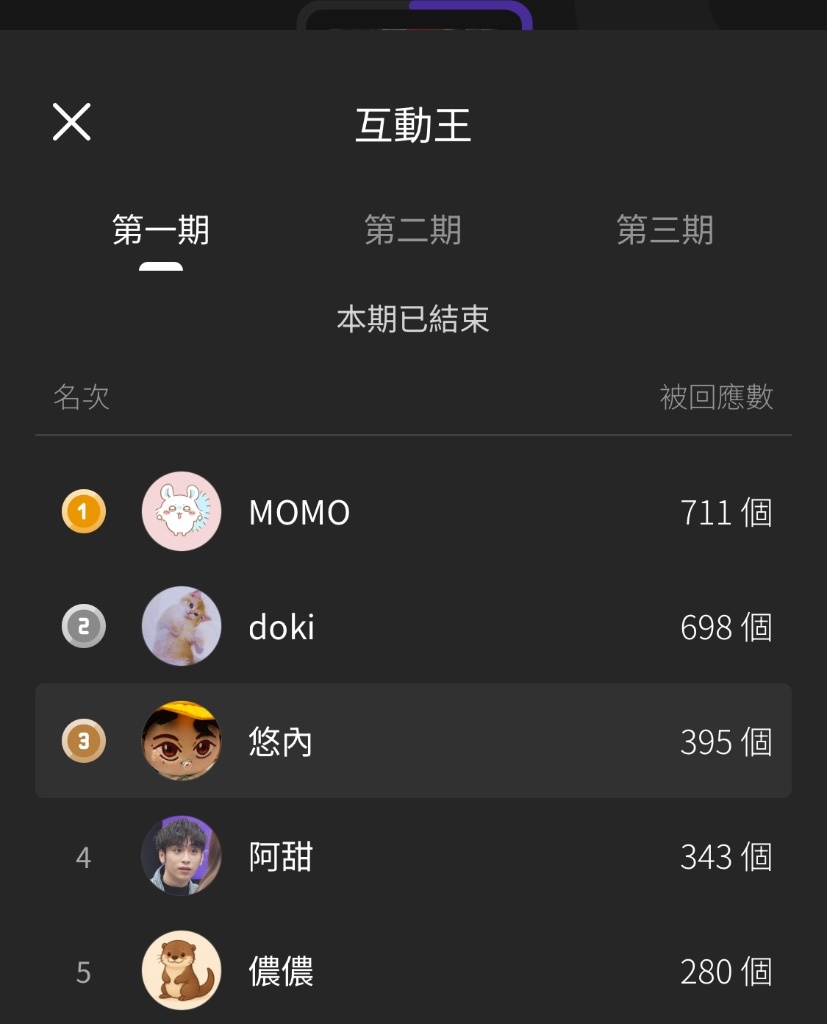This screenshot has height=1024, width=827.
Task: Open MOMO's ranking row
Action: tap(413, 512)
